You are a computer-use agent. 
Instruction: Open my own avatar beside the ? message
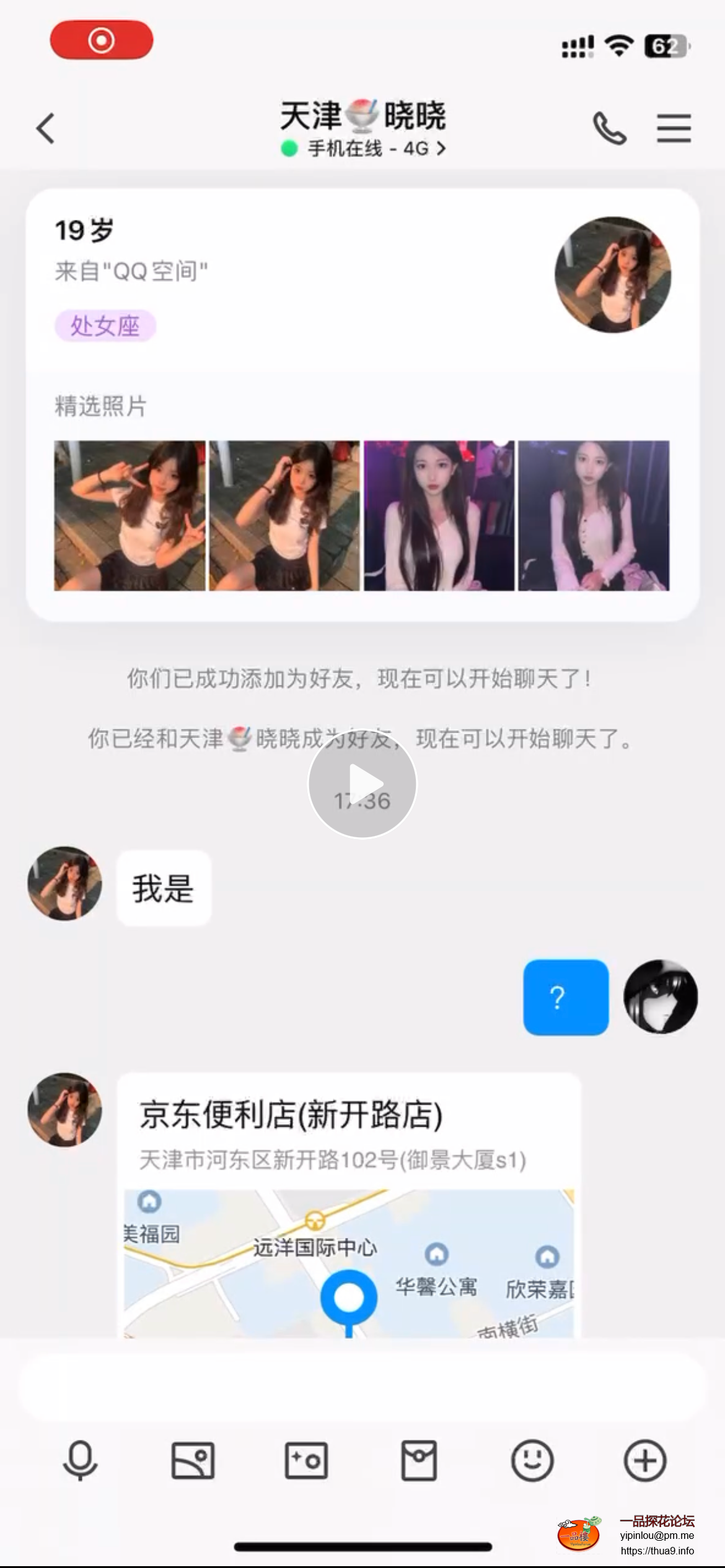[x=661, y=997]
